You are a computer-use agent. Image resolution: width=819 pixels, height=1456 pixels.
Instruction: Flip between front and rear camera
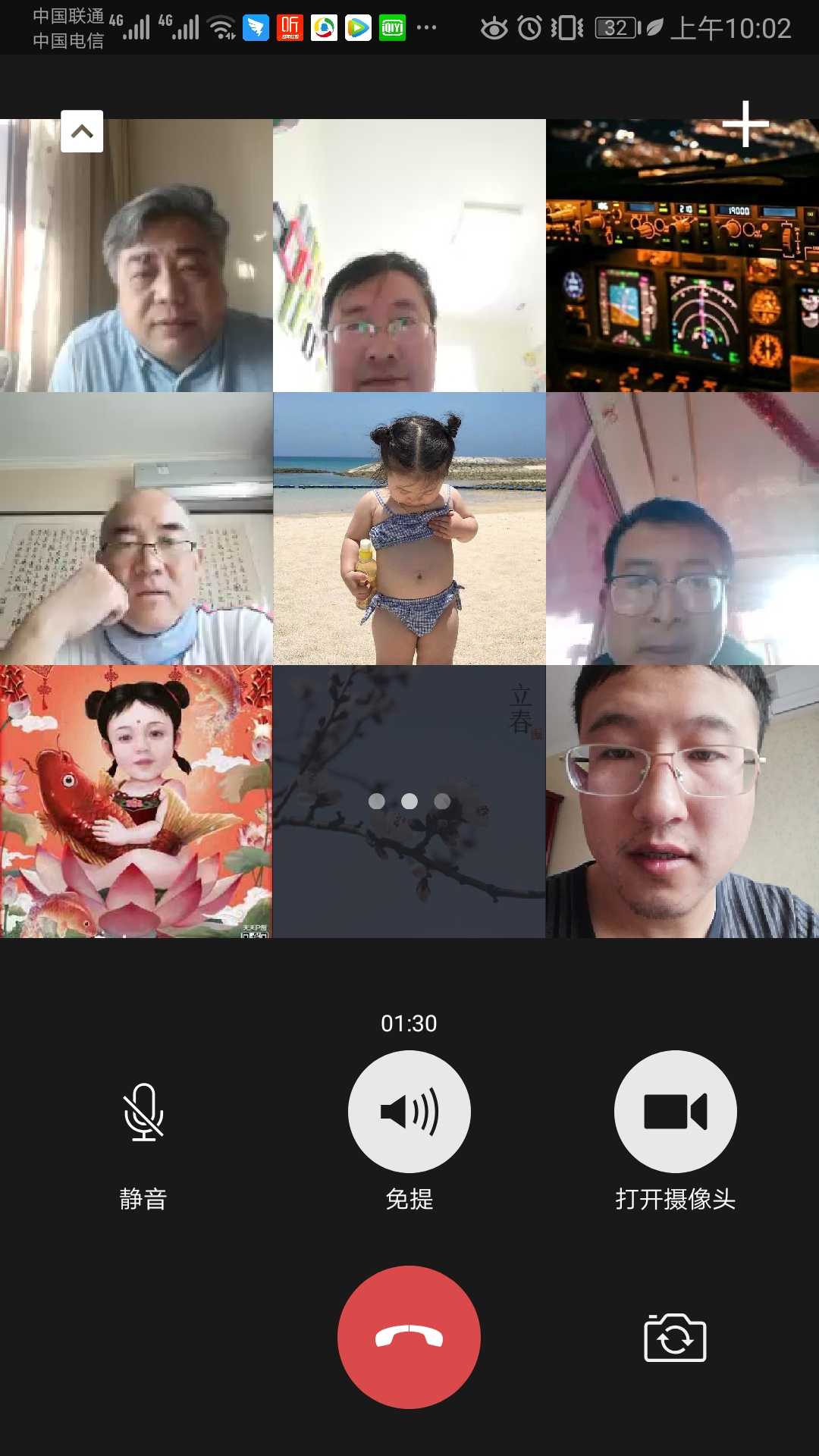(675, 1338)
